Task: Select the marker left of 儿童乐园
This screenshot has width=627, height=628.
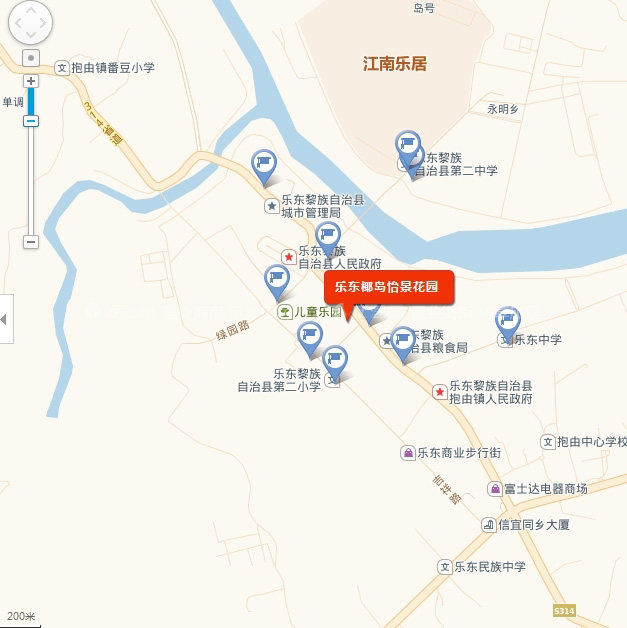Action: 277,279
